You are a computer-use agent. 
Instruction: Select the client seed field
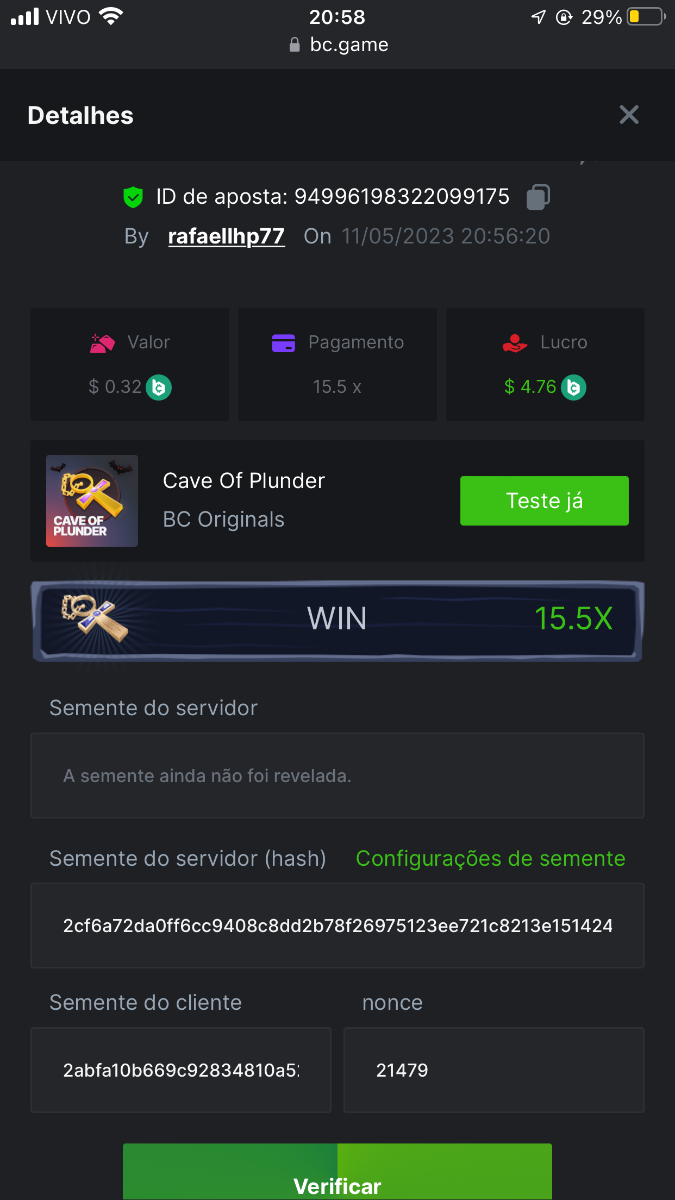[x=180, y=1070]
